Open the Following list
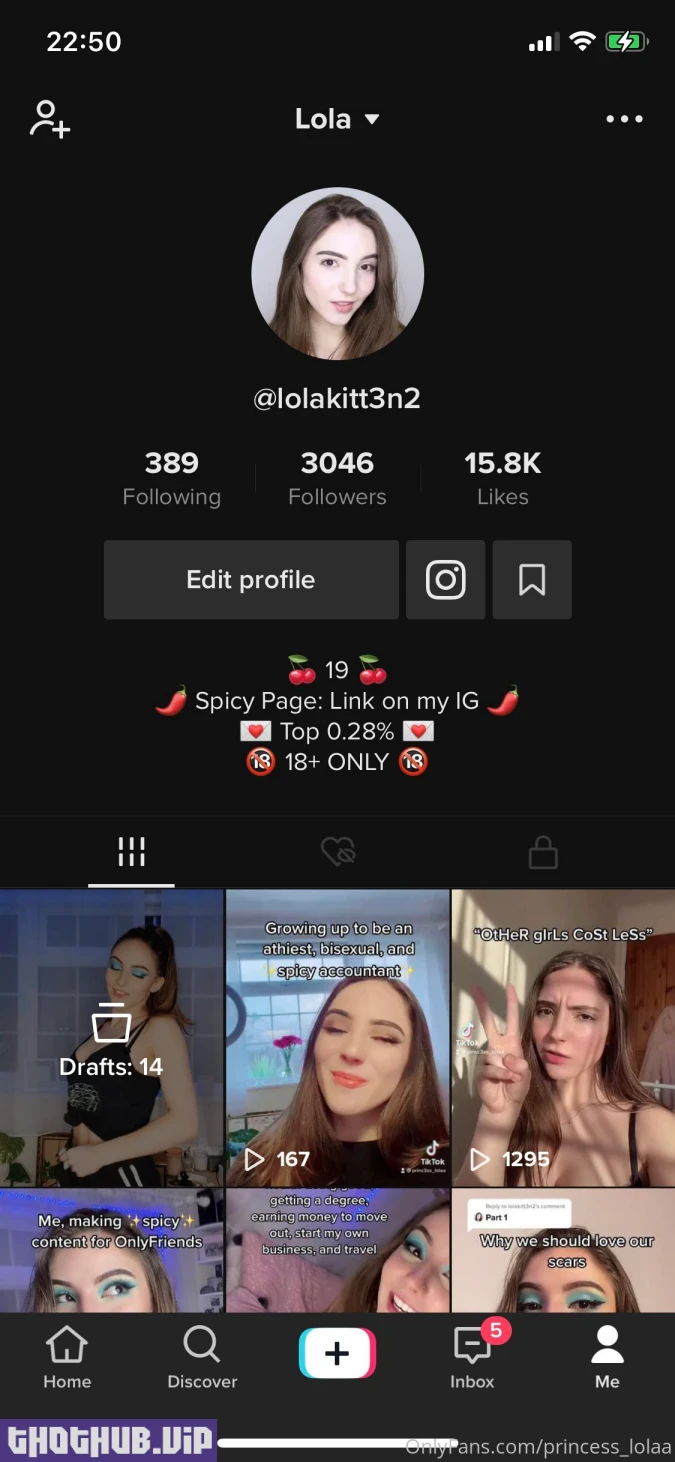Viewport: 675px width, 1462px height. (x=171, y=478)
